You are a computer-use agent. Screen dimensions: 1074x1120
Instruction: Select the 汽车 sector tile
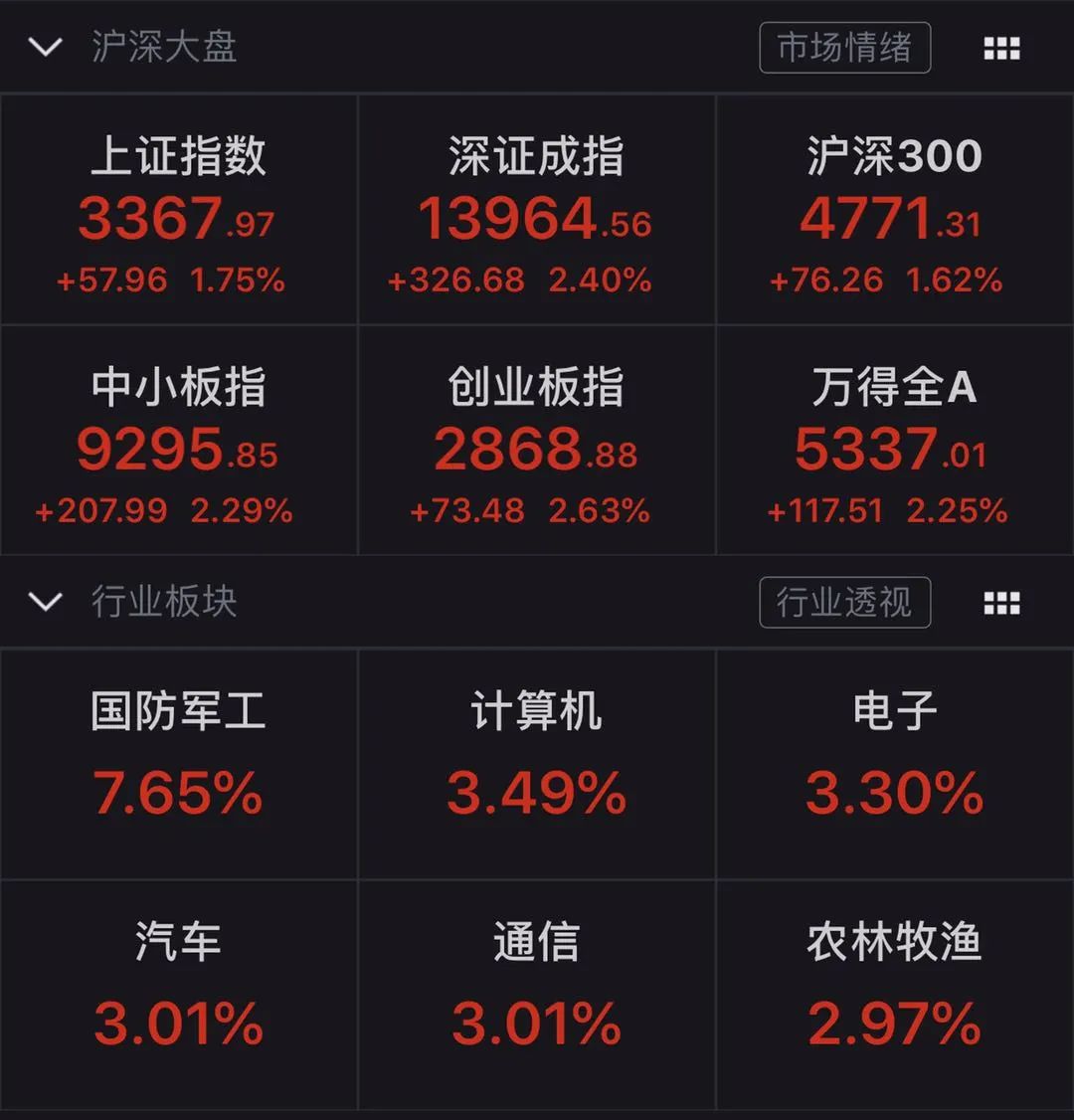pyautogui.click(x=178, y=995)
